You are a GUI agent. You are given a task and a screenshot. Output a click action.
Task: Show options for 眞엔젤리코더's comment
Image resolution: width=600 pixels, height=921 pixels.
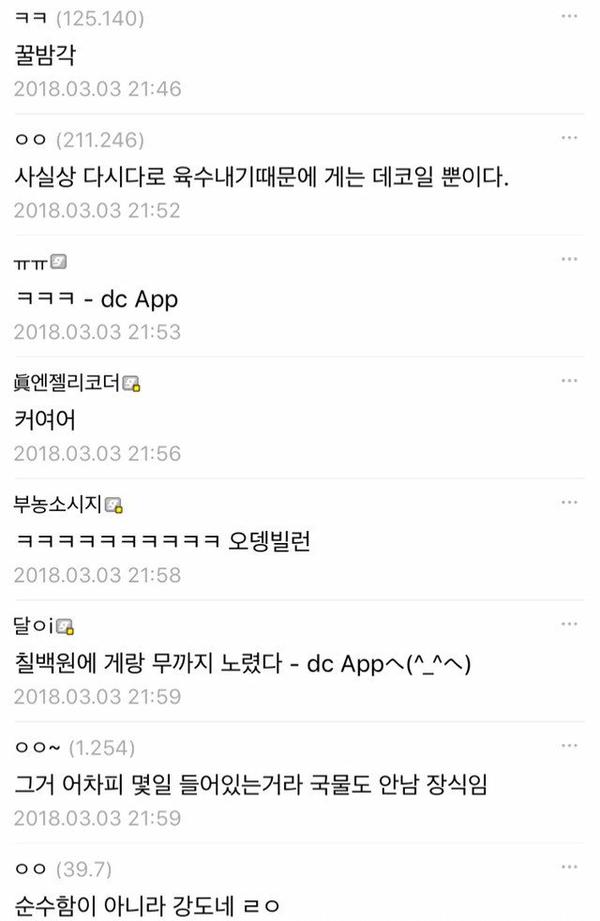[570, 381]
